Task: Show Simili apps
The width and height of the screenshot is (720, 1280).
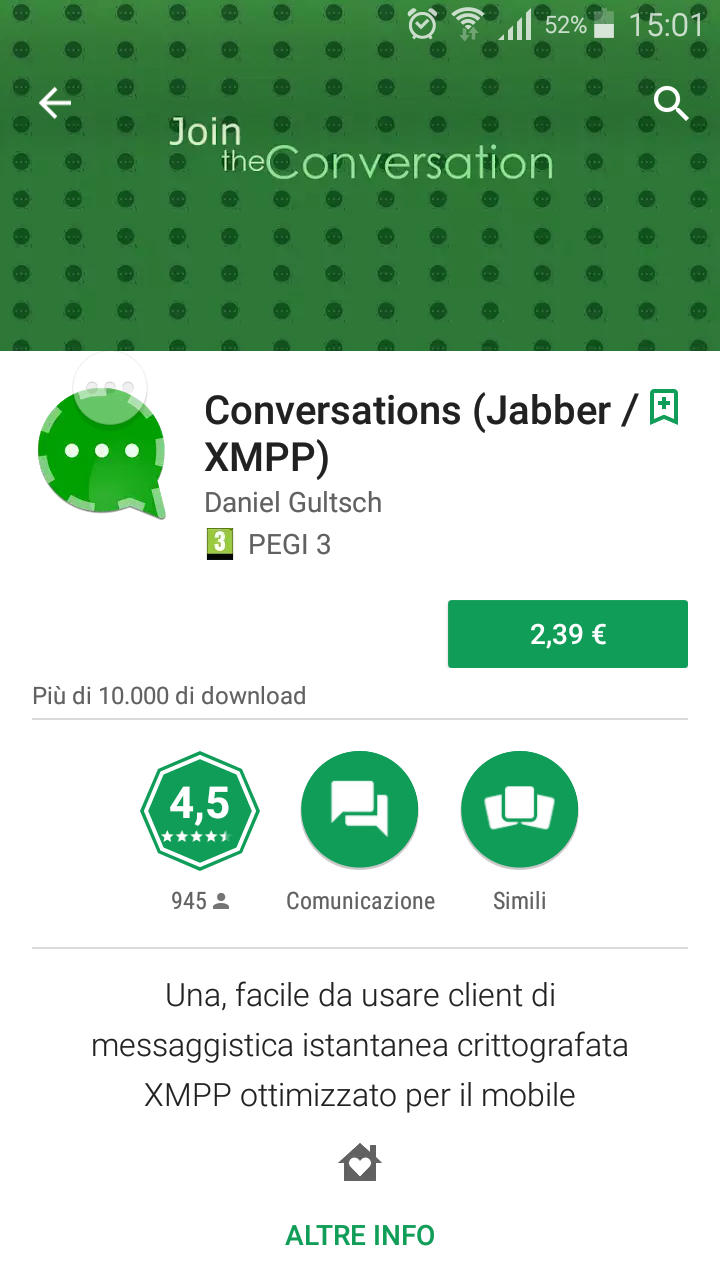Action: [520, 810]
